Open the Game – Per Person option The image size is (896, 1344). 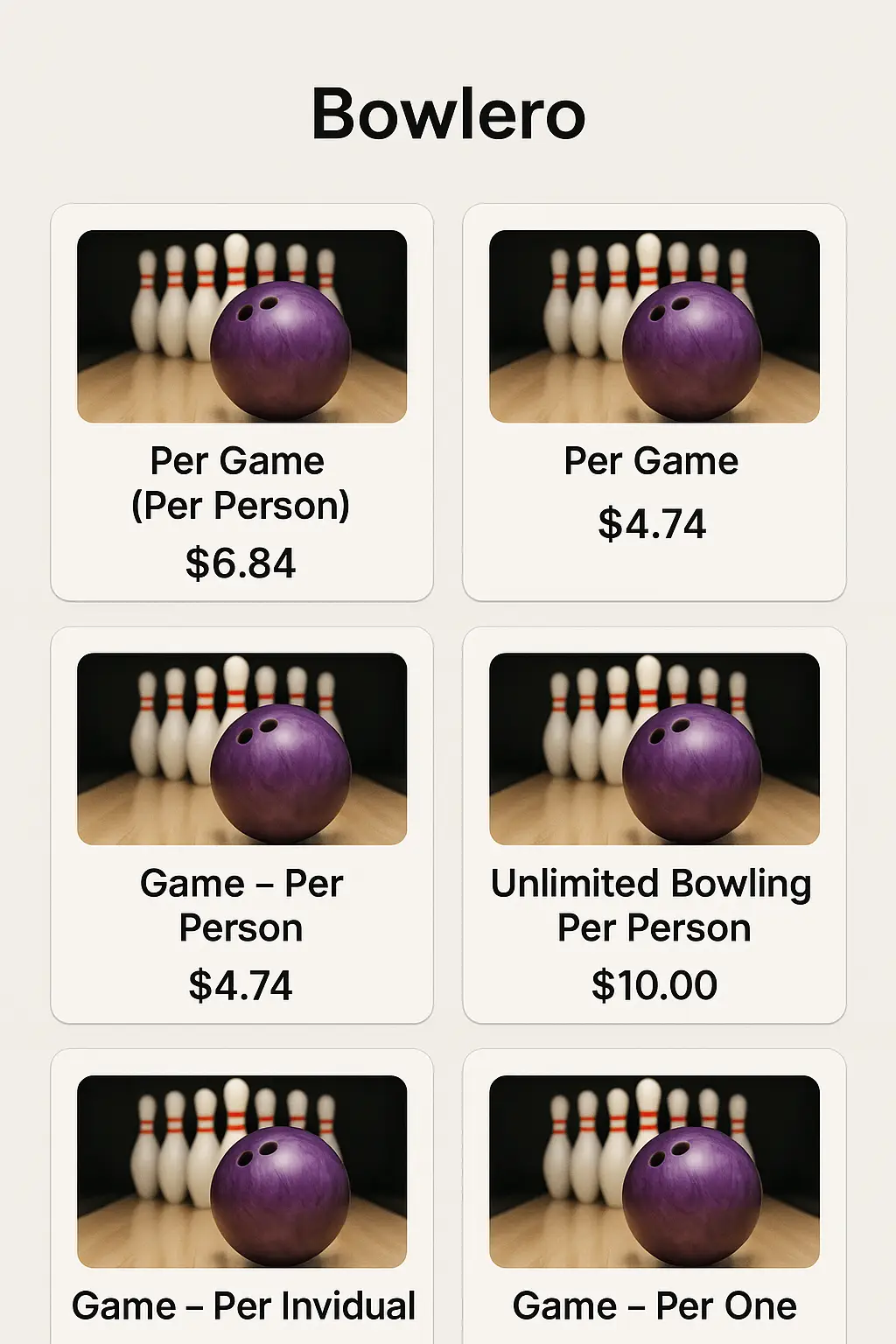242,822
